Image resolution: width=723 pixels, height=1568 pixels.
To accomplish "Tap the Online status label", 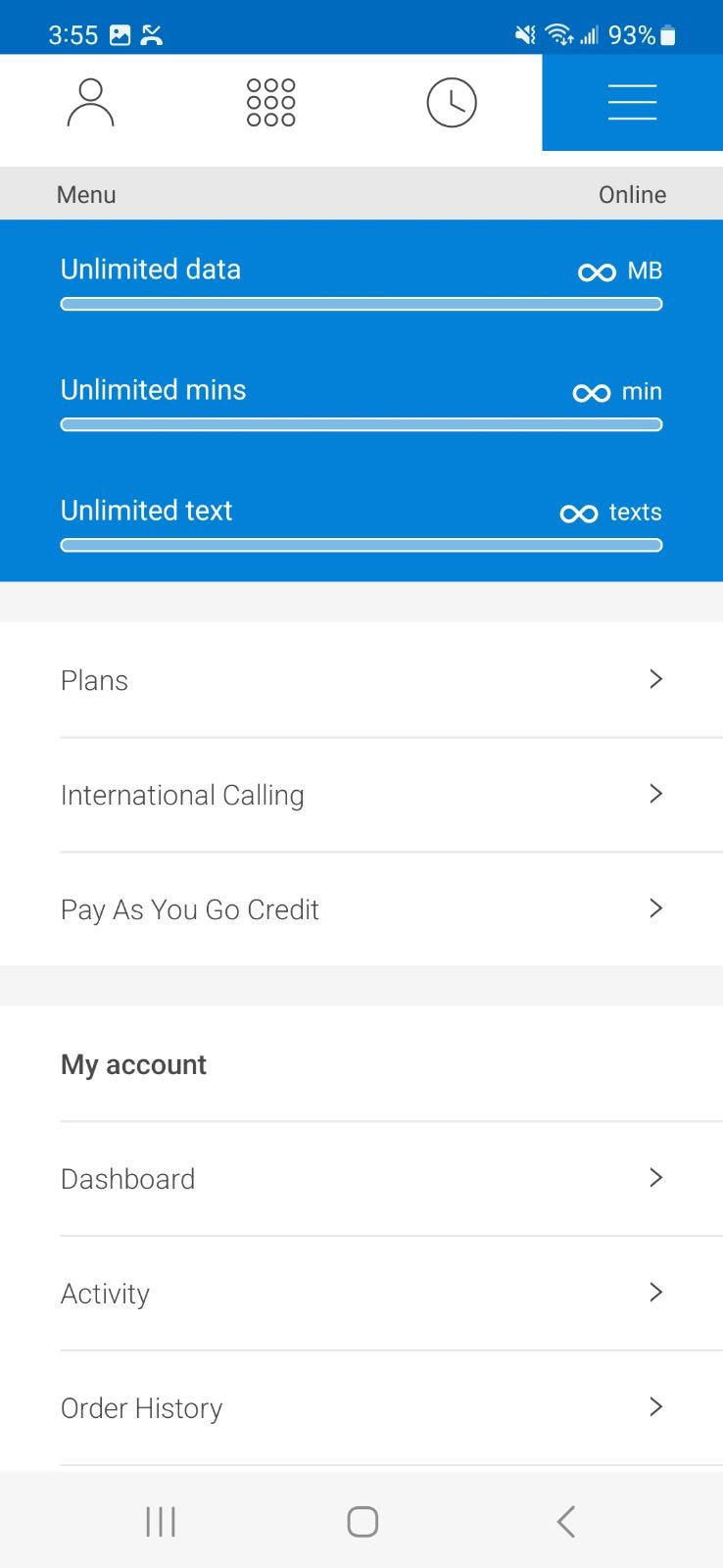I will [x=632, y=194].
